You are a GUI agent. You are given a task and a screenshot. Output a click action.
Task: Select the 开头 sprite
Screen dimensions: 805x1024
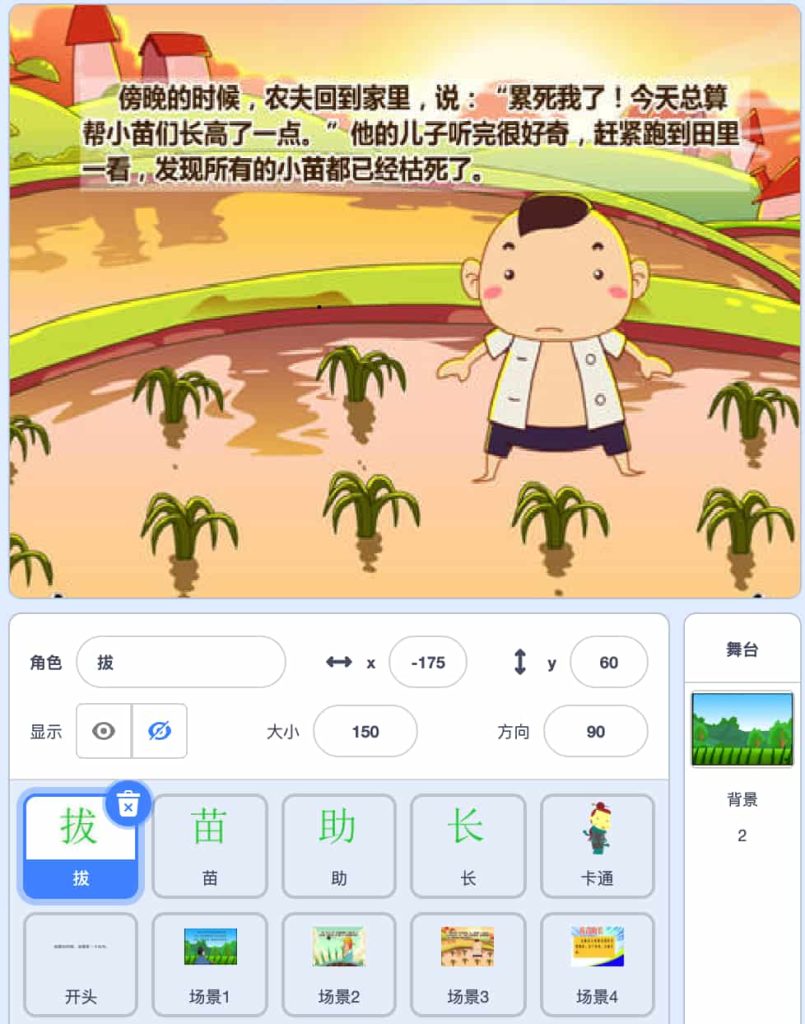click(x=81, y=964)
